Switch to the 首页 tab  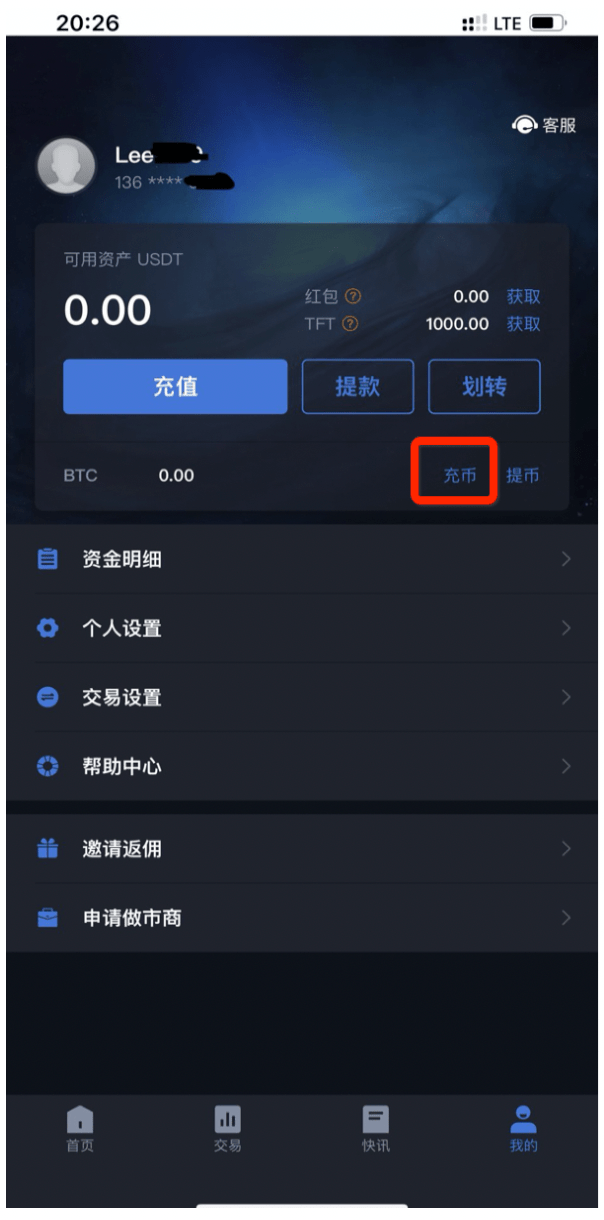coord(80,1130)
